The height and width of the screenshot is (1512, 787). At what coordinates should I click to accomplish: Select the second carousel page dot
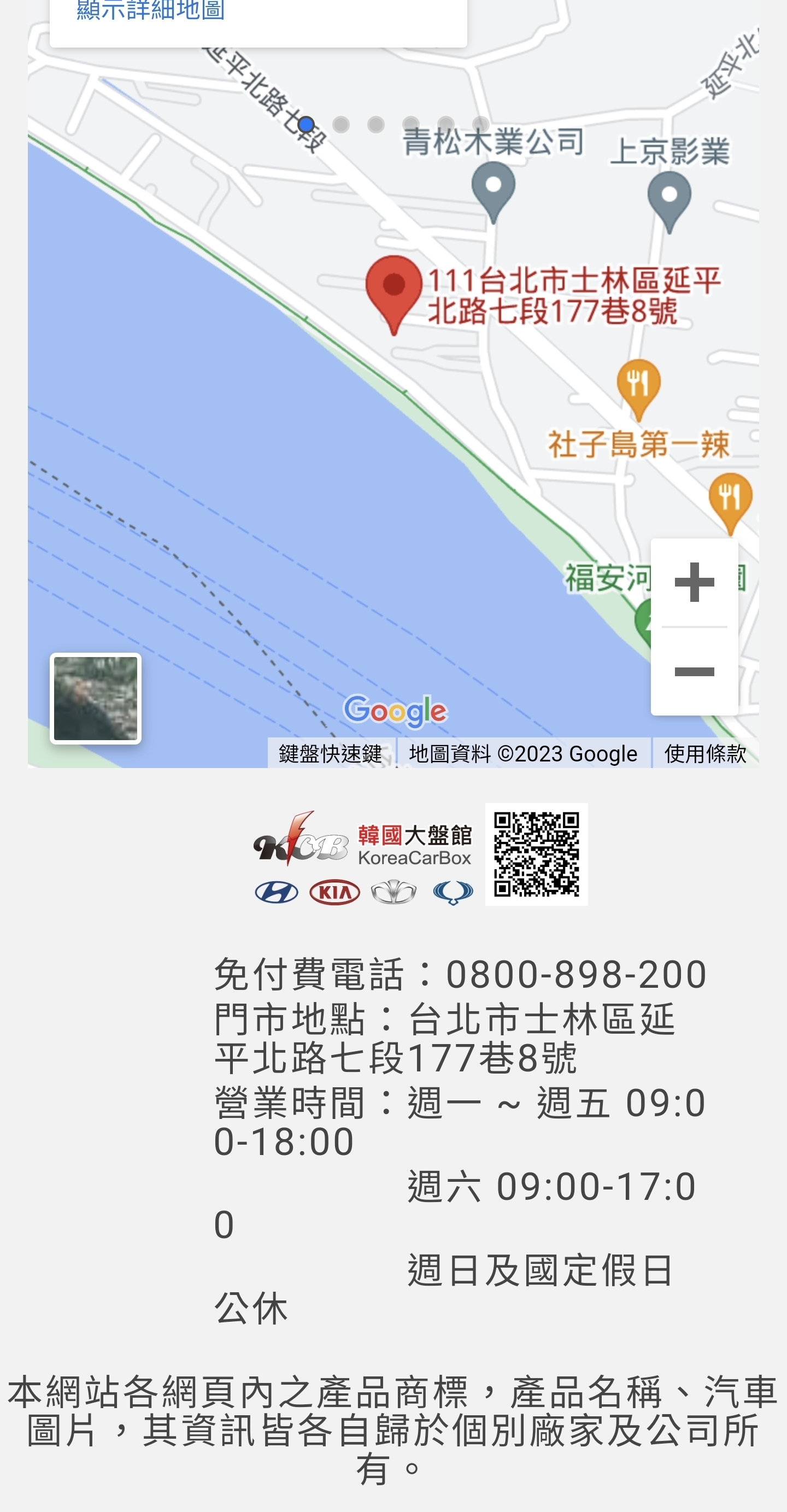pos(341,125)
